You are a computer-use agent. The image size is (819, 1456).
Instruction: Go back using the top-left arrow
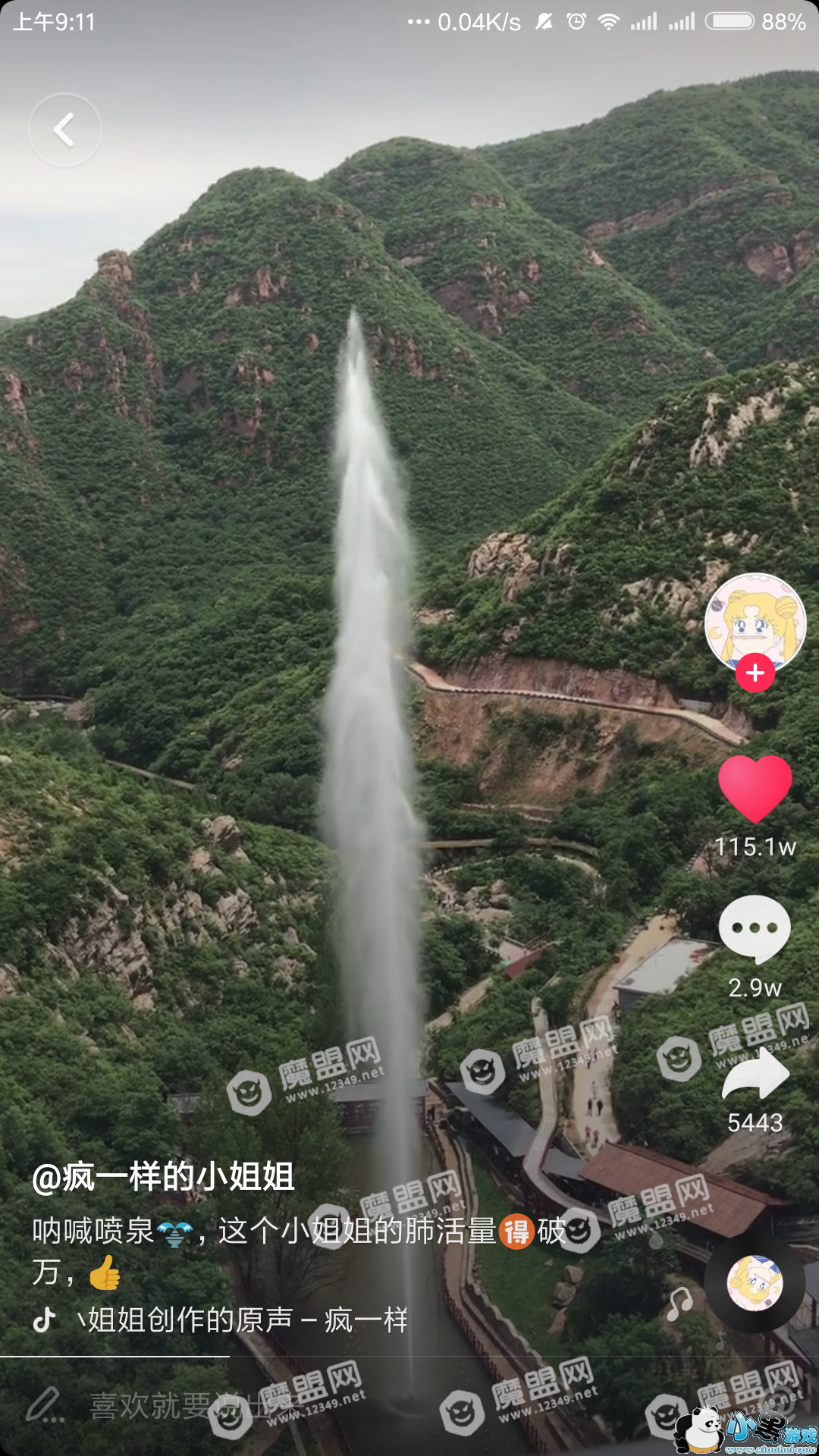point(64,130)
